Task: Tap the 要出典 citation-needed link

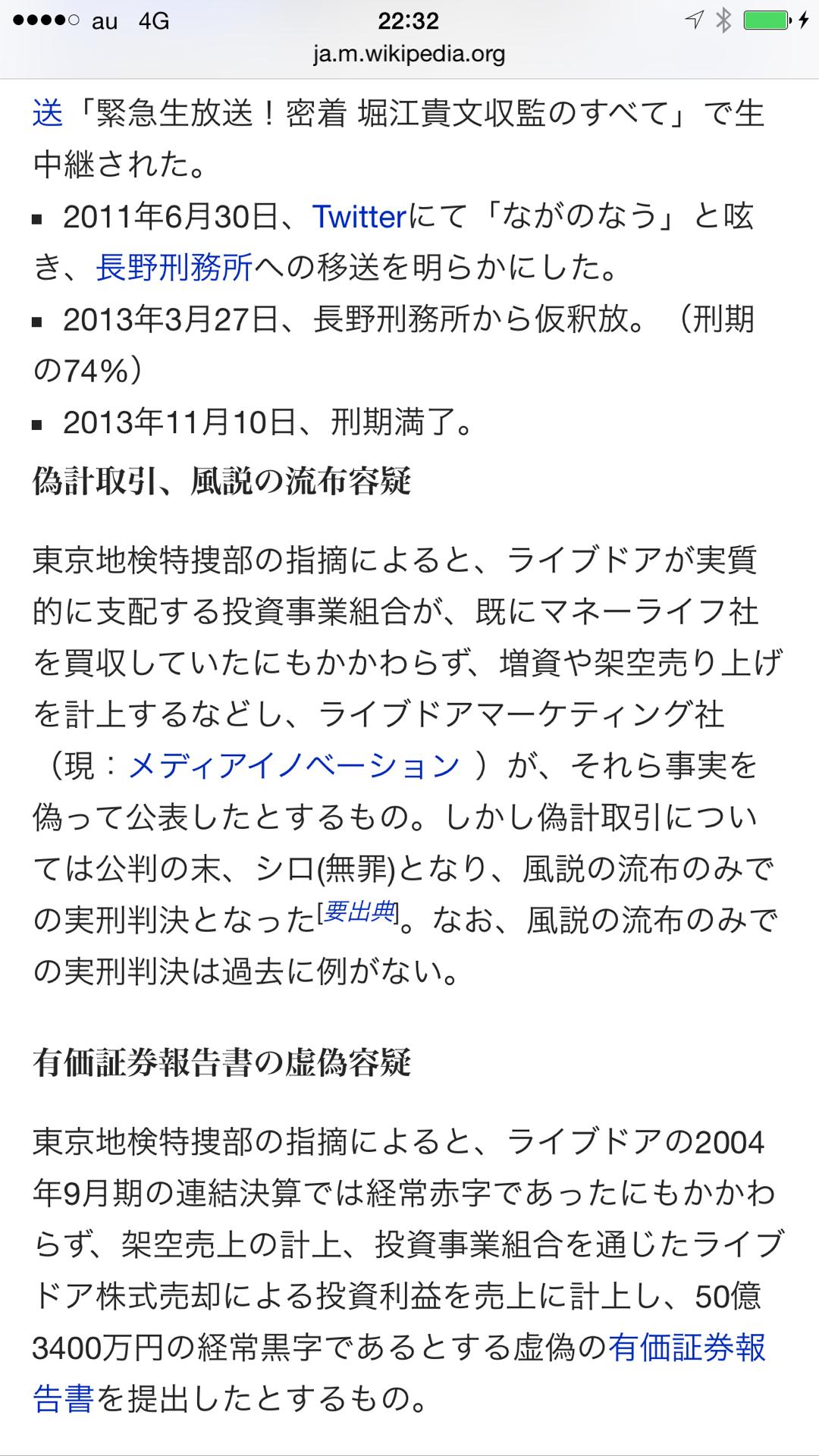Action: click(359, 913)
